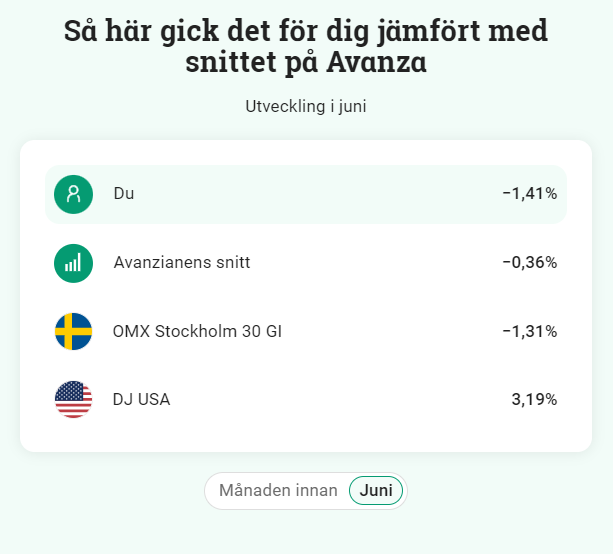Select the Juni segment
The image size is (613, 554).
(x=376, y=490)
